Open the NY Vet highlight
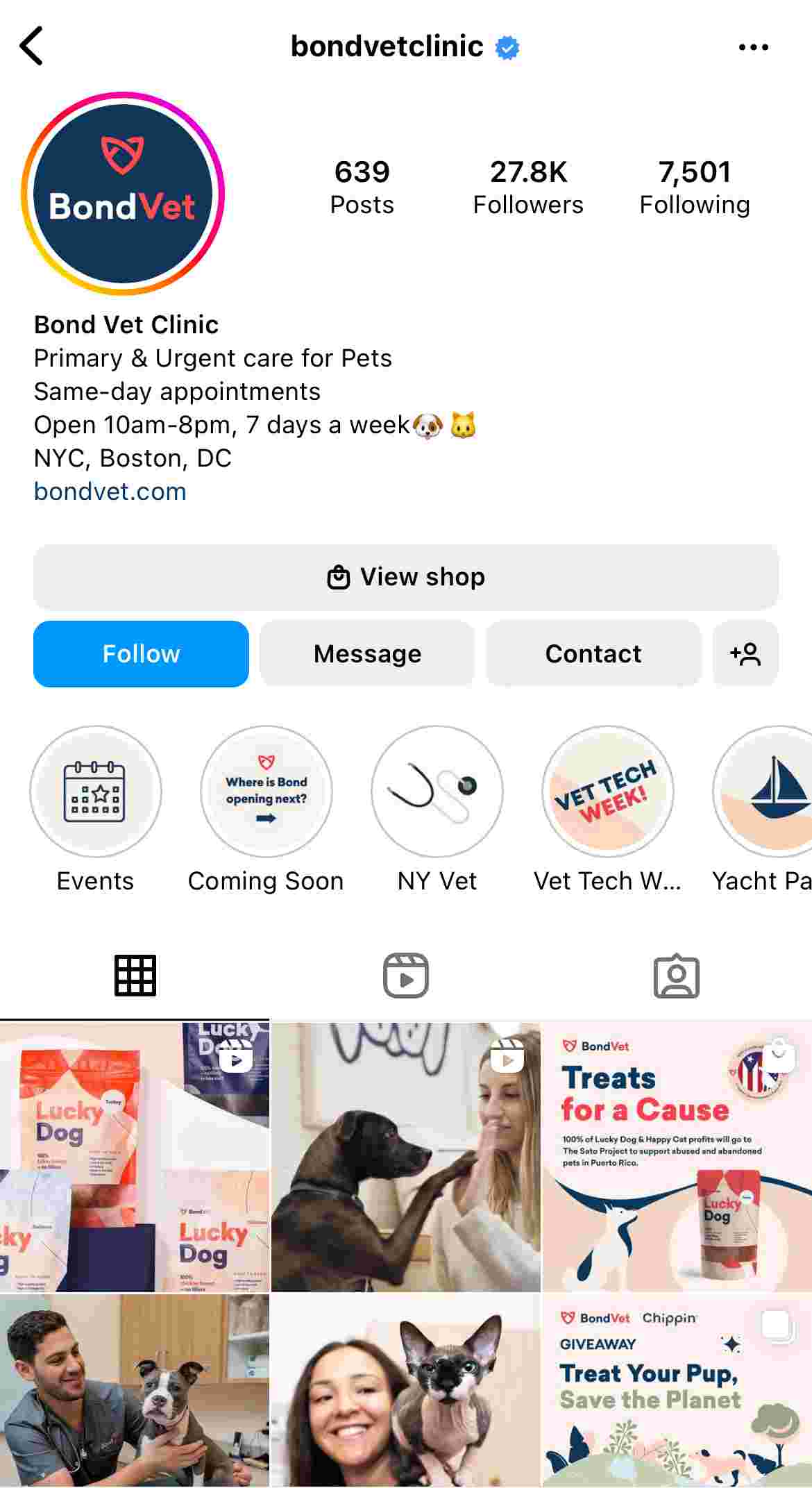The width and height of the screenshot is (812, 1488). (x=437, y=792)
